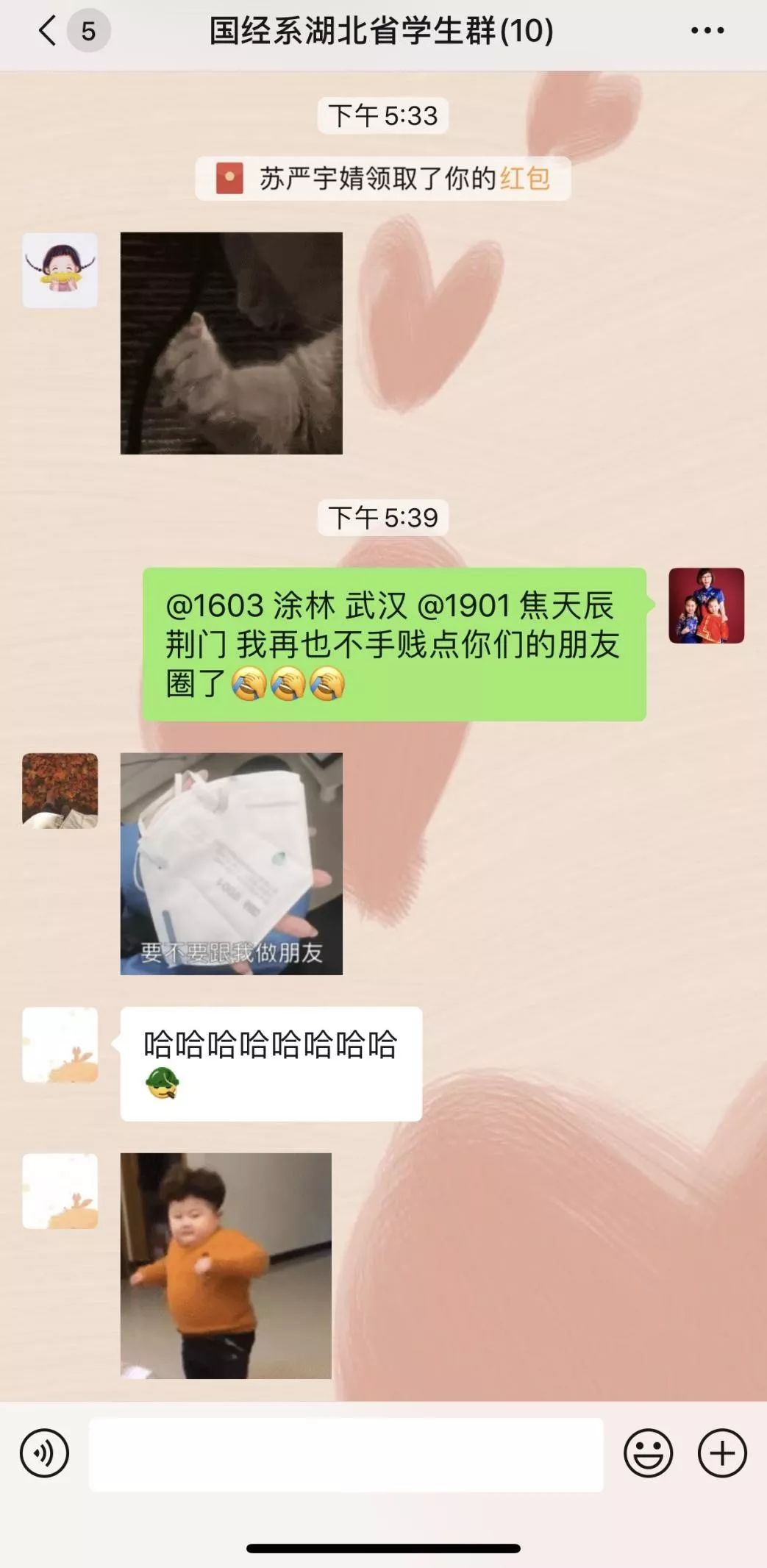Viewport: 767px width, 1568px height.
Task: Open the emoji picker
Action: (648, 1453)
